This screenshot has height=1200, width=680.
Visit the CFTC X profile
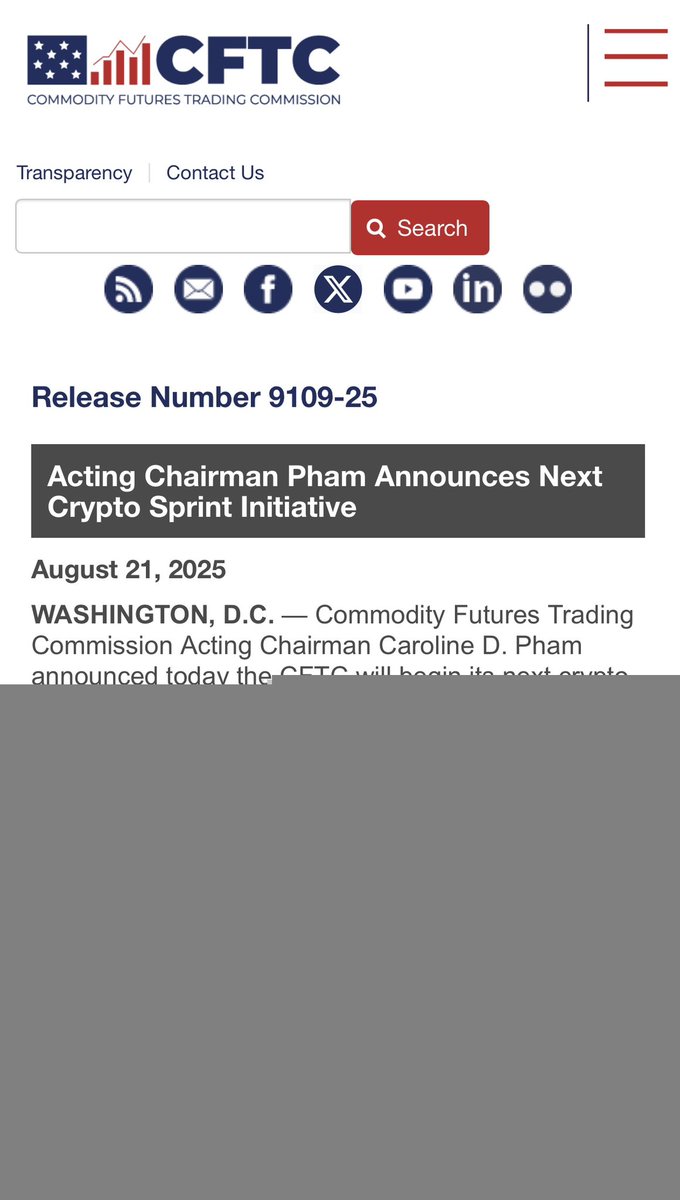point(338,290)
